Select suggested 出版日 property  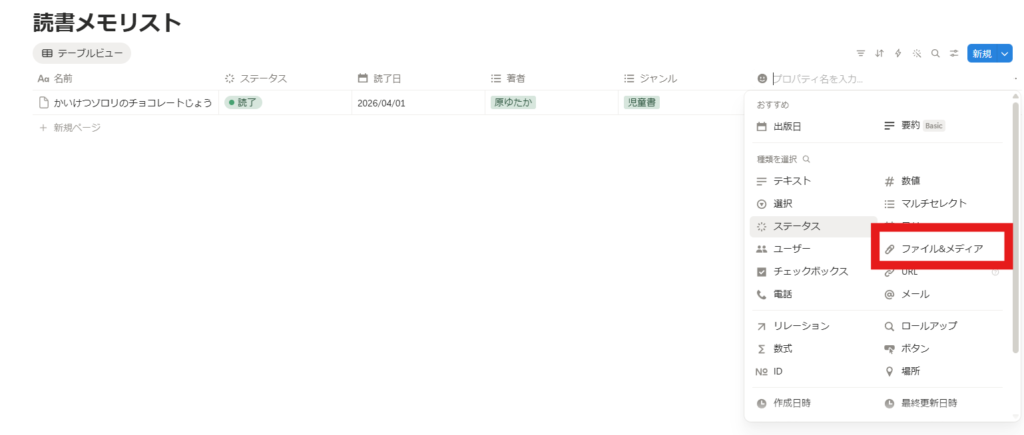pyautogui.click(x=787, y=126)
